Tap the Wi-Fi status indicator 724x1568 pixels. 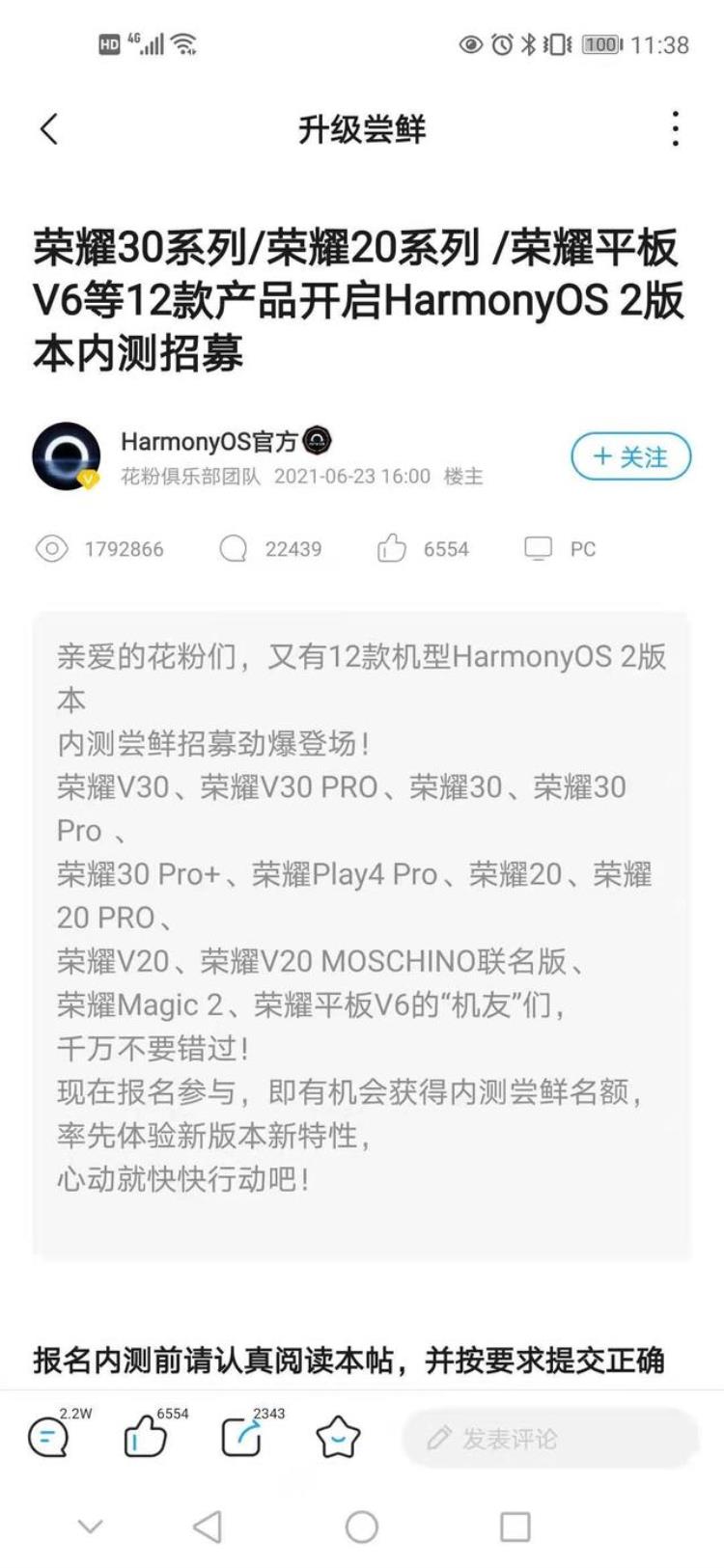point(182,43)
